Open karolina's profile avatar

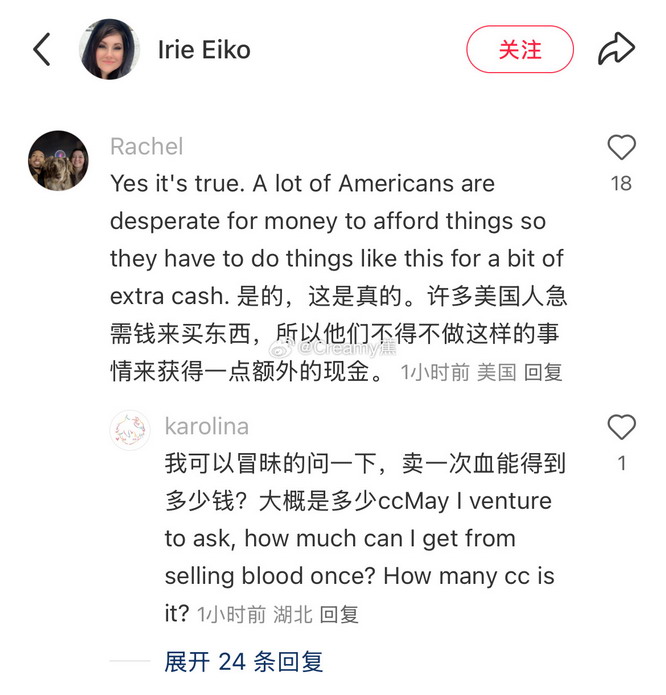pos(130,429)
